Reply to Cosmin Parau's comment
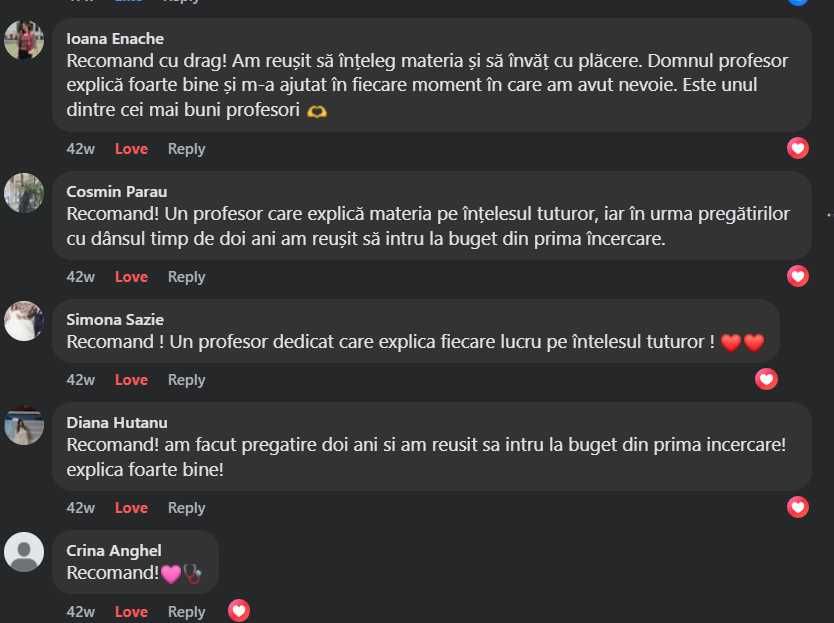This screenshot has width=834, height=623. tap(186, 277)
